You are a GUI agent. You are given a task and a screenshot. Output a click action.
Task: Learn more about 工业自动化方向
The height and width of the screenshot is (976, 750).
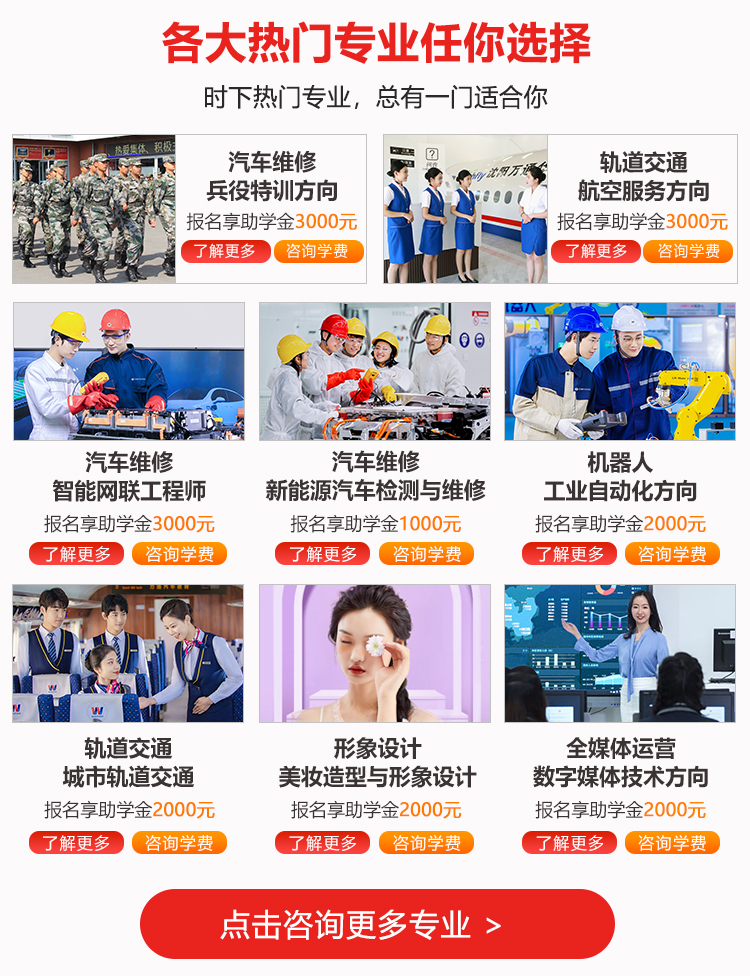point(569,554)
